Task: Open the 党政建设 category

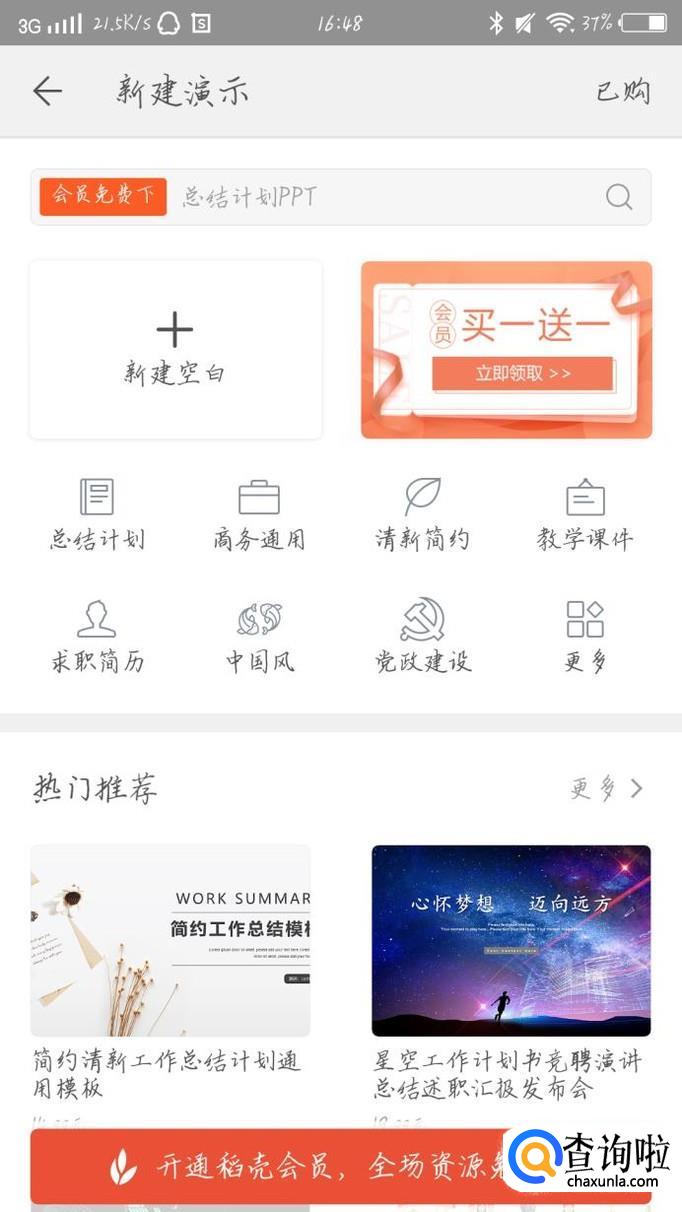Action: [x=422, y=636]
